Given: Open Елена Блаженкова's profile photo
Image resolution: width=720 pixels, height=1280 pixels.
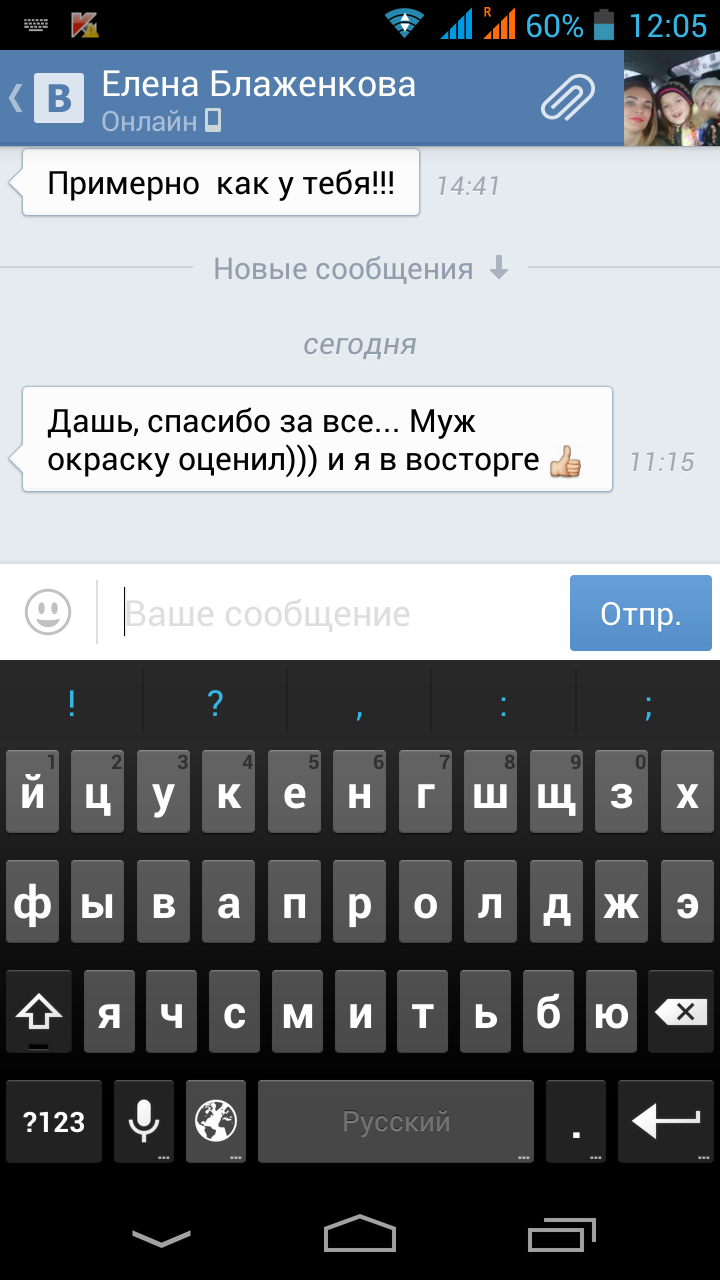Looking at the screenshot, I should pos(671,98).
